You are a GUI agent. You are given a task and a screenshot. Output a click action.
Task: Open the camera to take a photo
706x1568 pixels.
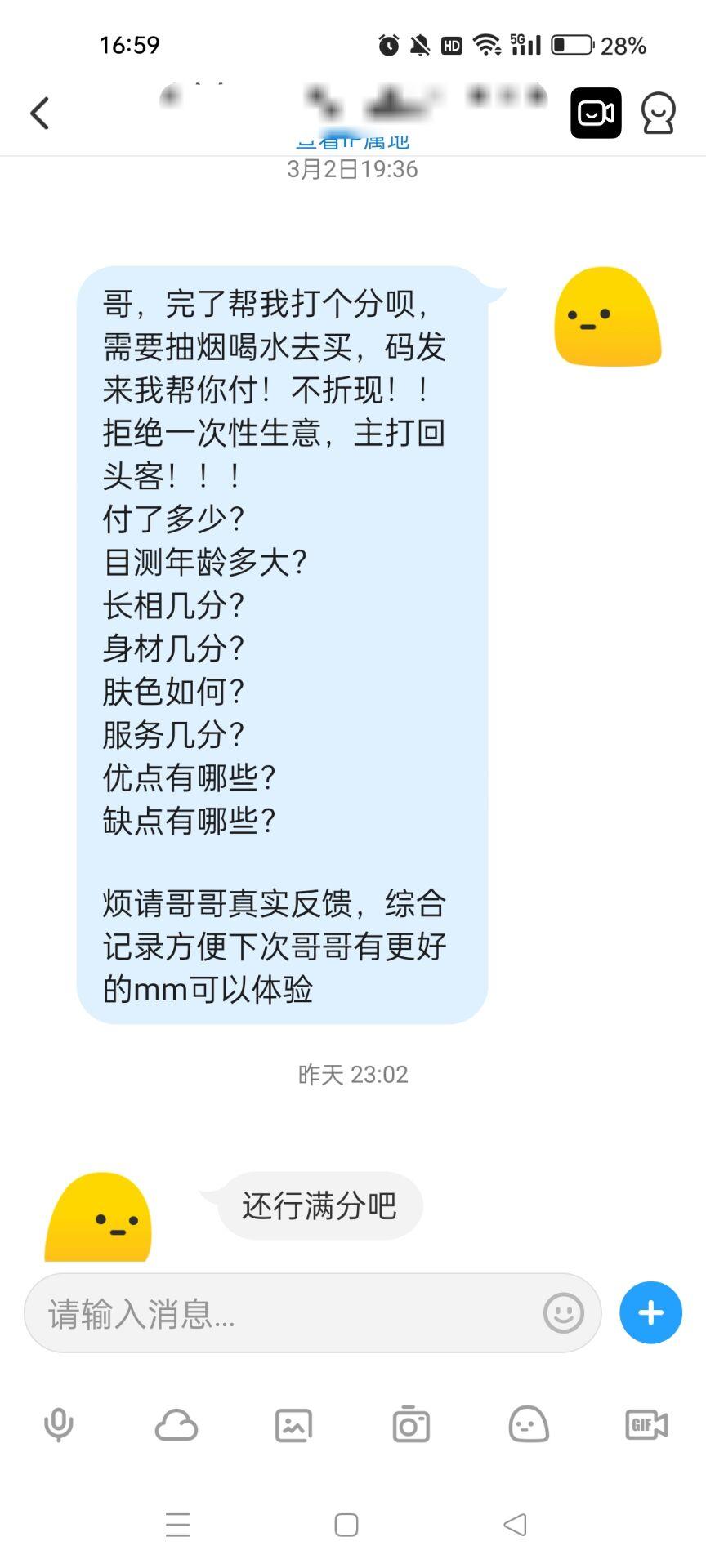tap(411, 1425)
